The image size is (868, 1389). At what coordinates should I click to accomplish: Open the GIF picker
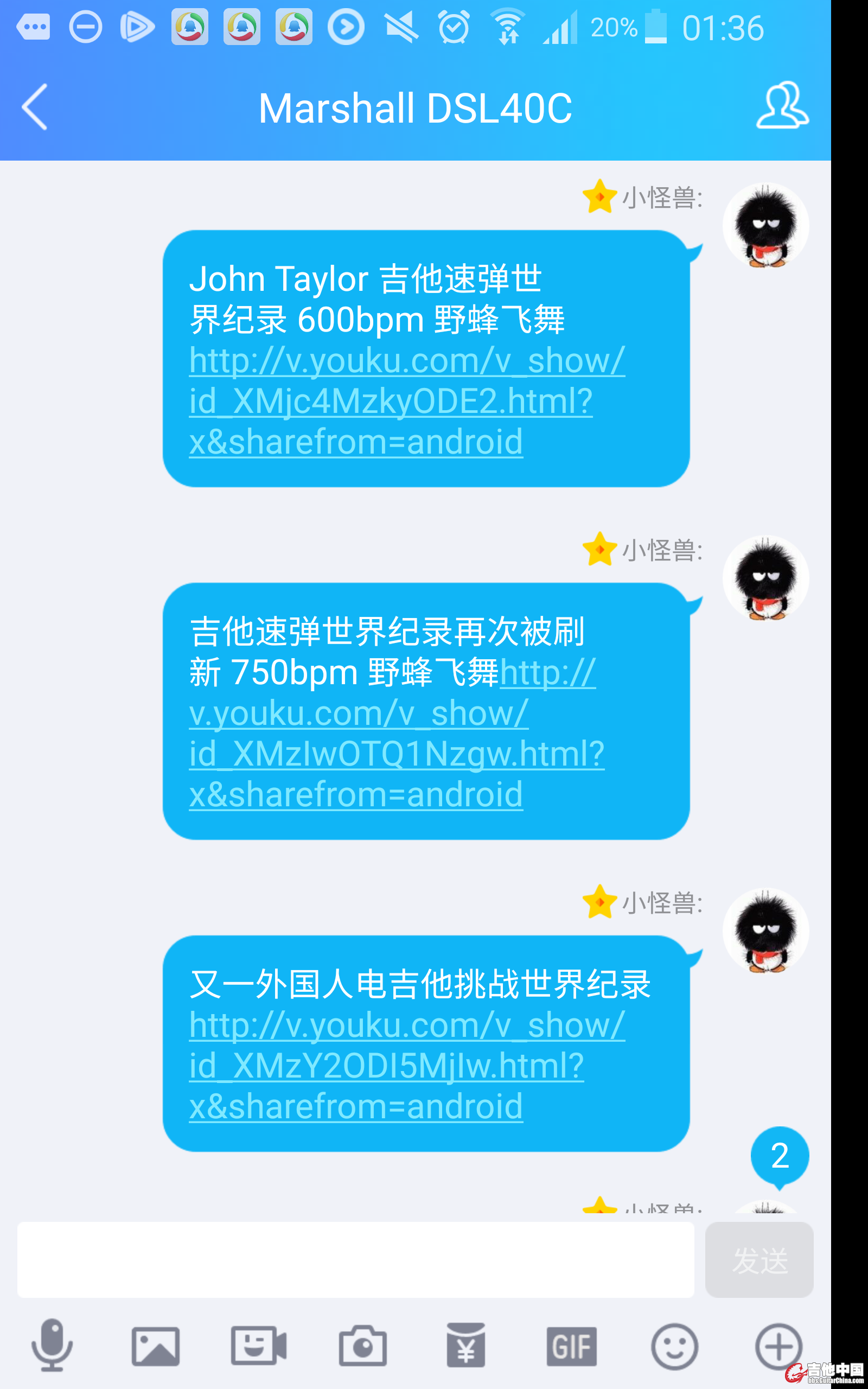(x=571, y=1346)
